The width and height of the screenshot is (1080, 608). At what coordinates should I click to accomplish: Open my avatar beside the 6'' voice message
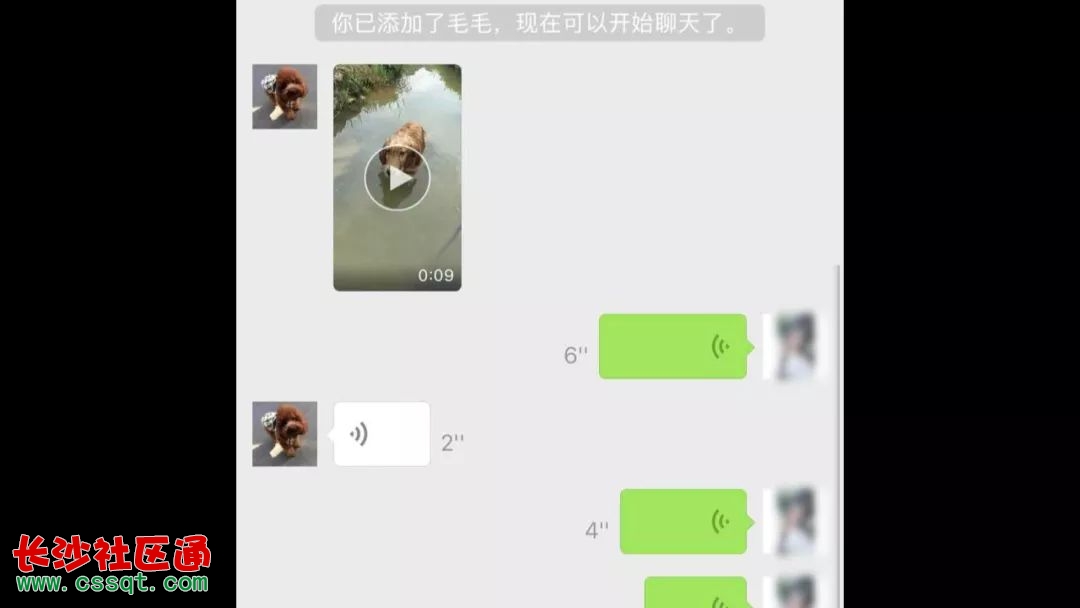pos(796,346)
